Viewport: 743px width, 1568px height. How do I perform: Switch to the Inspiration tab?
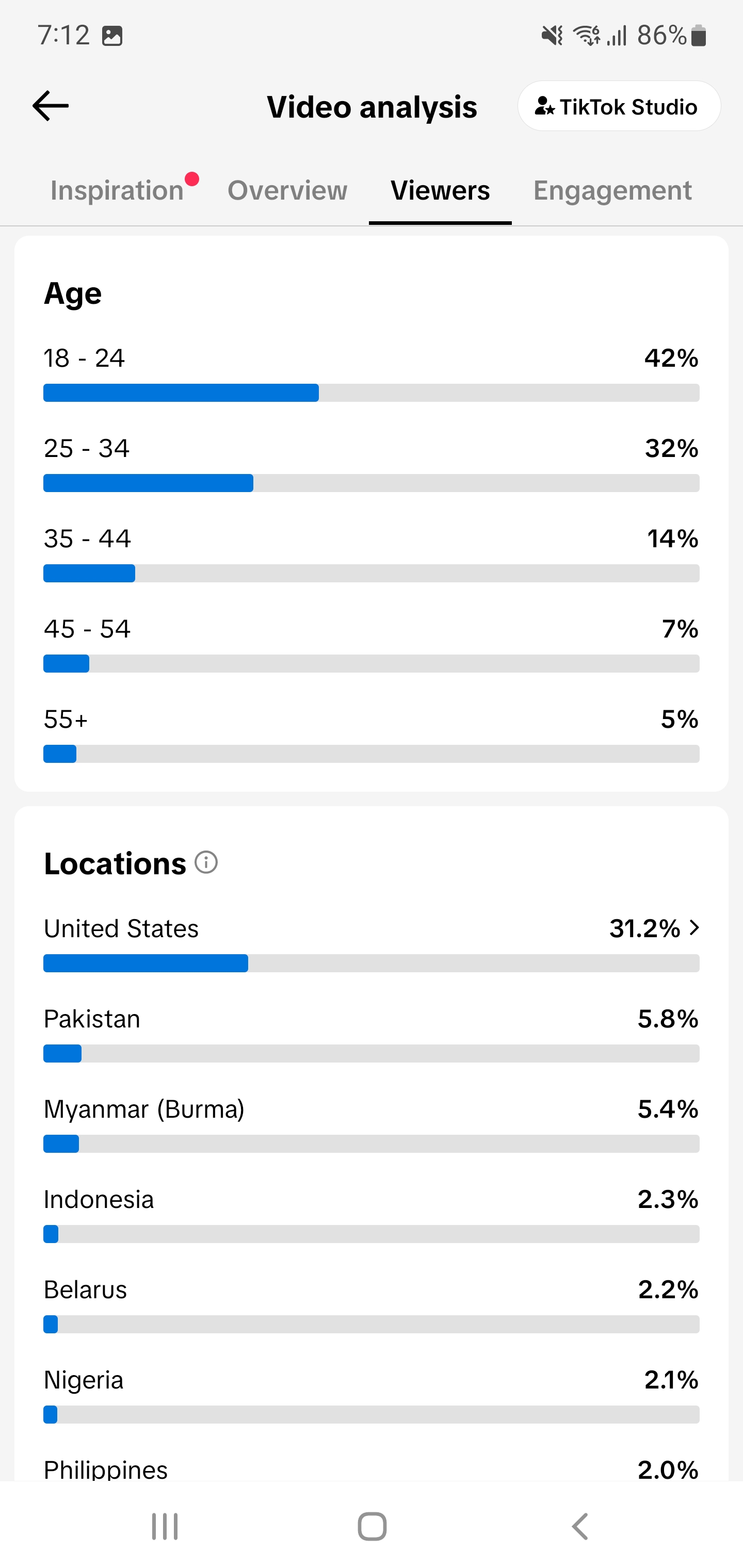tap(117, 190)
